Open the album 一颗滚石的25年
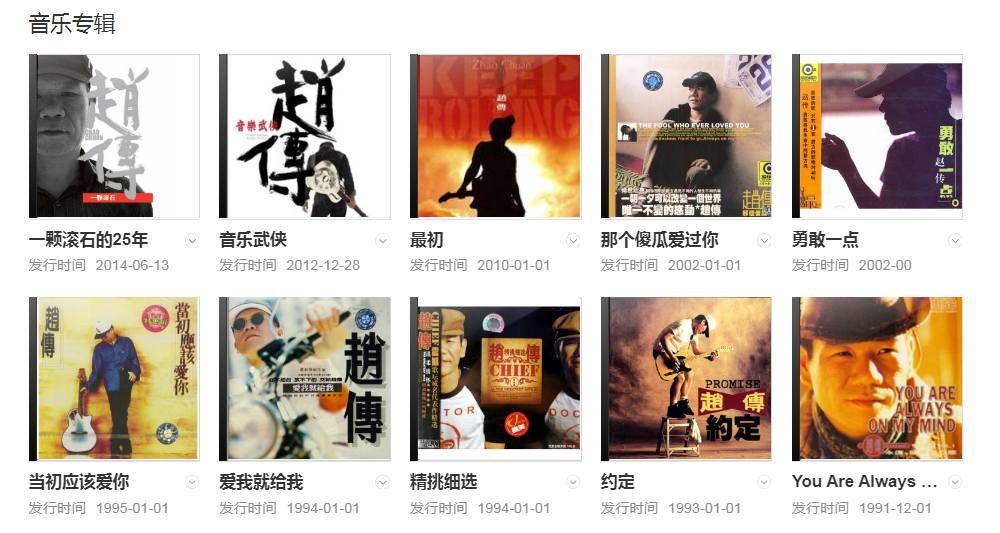The height and width of the screenshot is (533, 1000). point(114,137)
